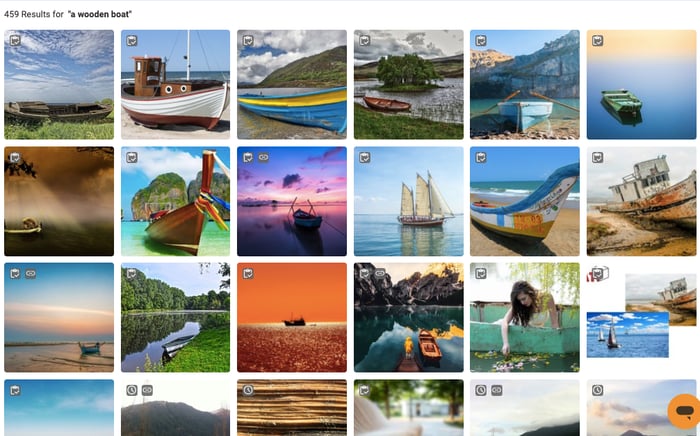Open the boat in sunbeams photo
Viewport: 700px width, 436px height.
click(x=59, y=201)
